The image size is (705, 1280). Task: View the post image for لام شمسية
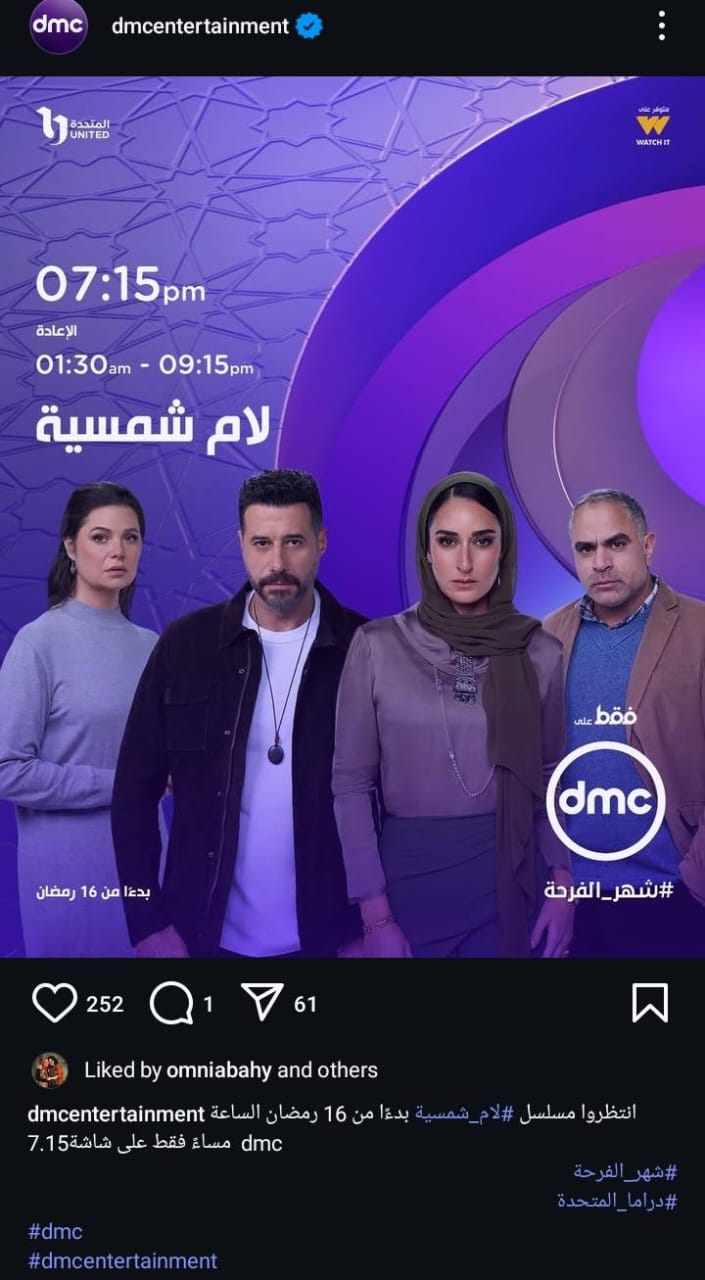352,516
